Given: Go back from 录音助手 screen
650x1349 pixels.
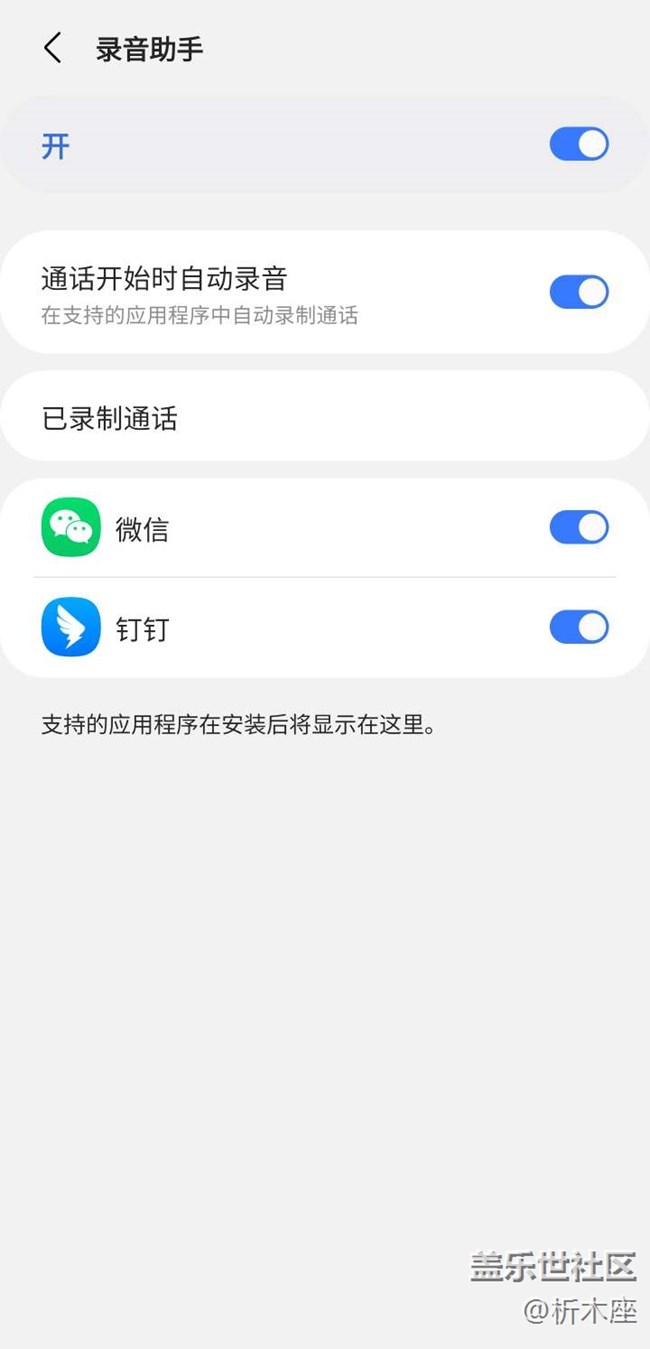Looking at the screenshot, I should [53, 48].
